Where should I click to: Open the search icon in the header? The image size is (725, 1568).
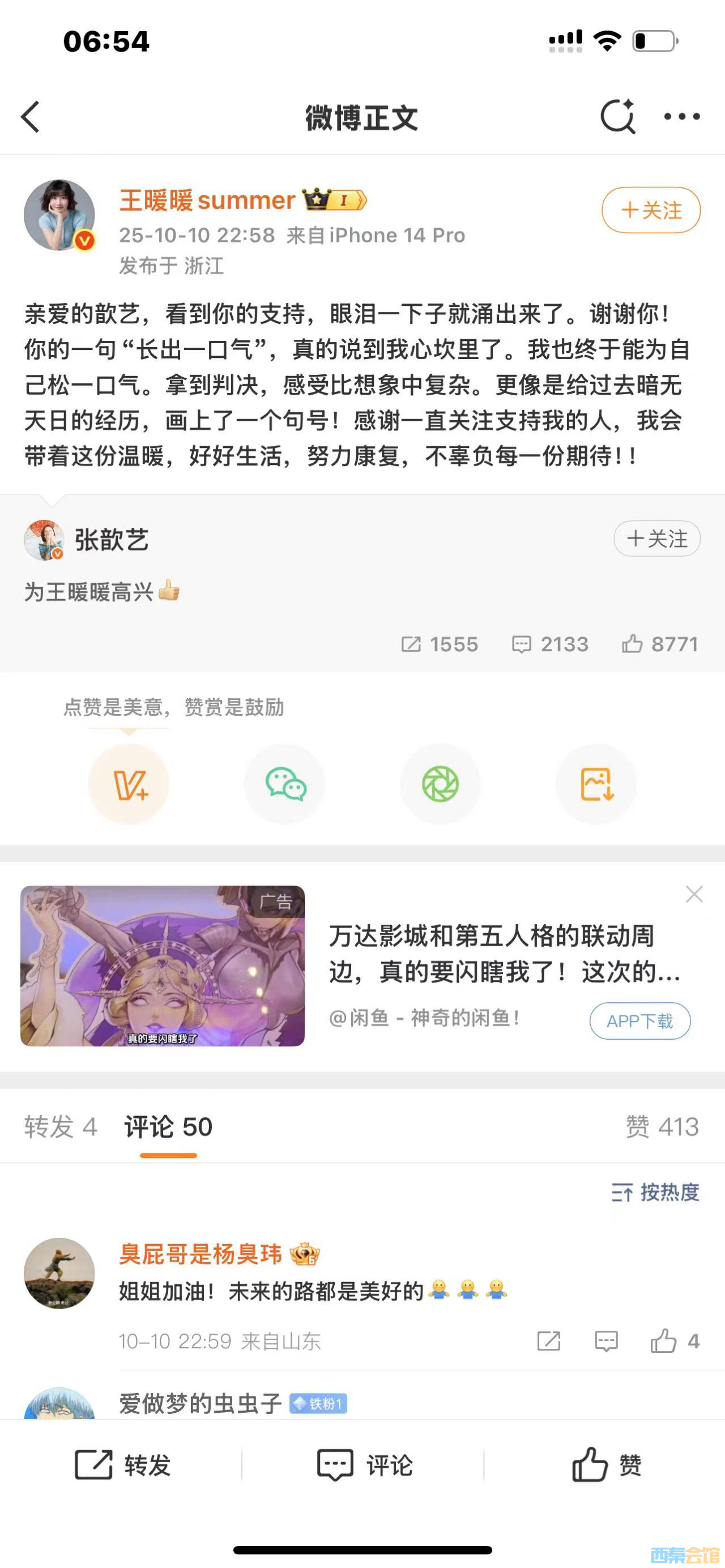tap(617, 116)
